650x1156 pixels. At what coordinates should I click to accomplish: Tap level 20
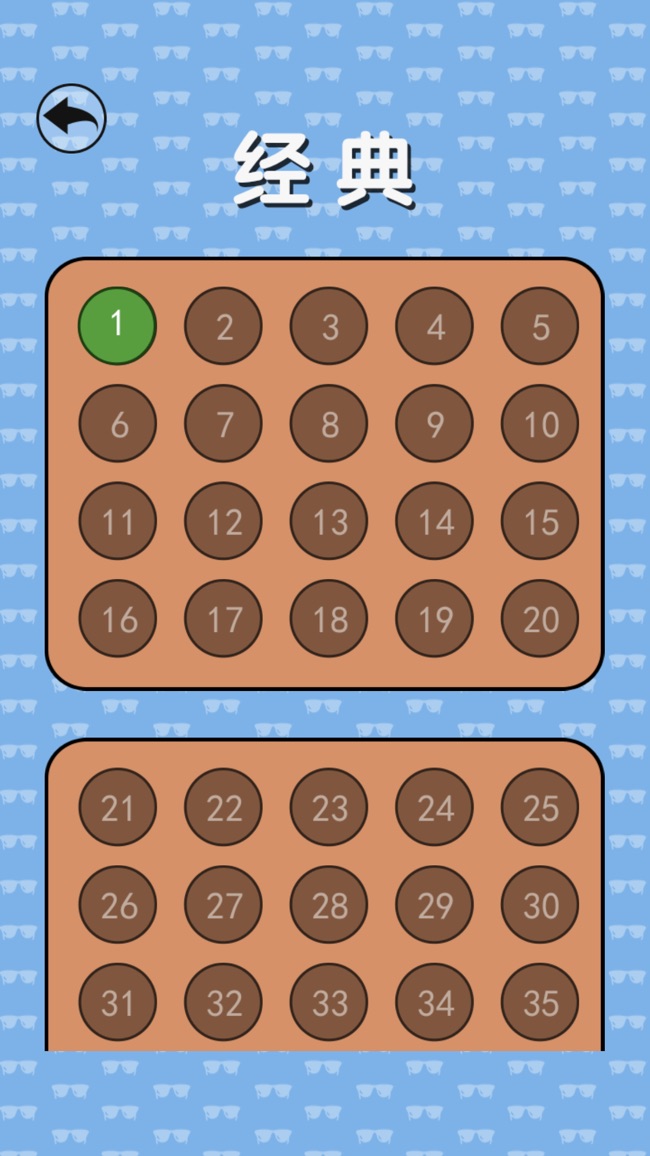(540, 618)
